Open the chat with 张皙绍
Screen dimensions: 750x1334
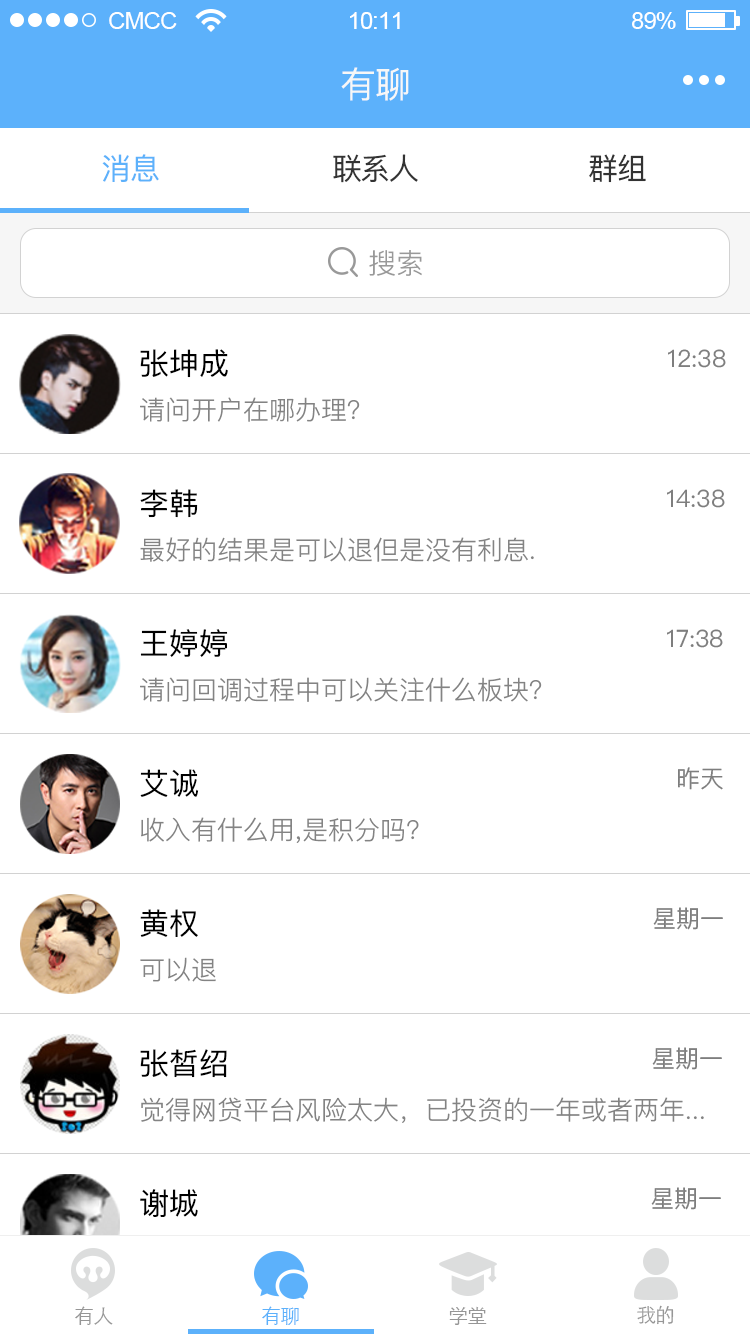[x=375, y=1084]
